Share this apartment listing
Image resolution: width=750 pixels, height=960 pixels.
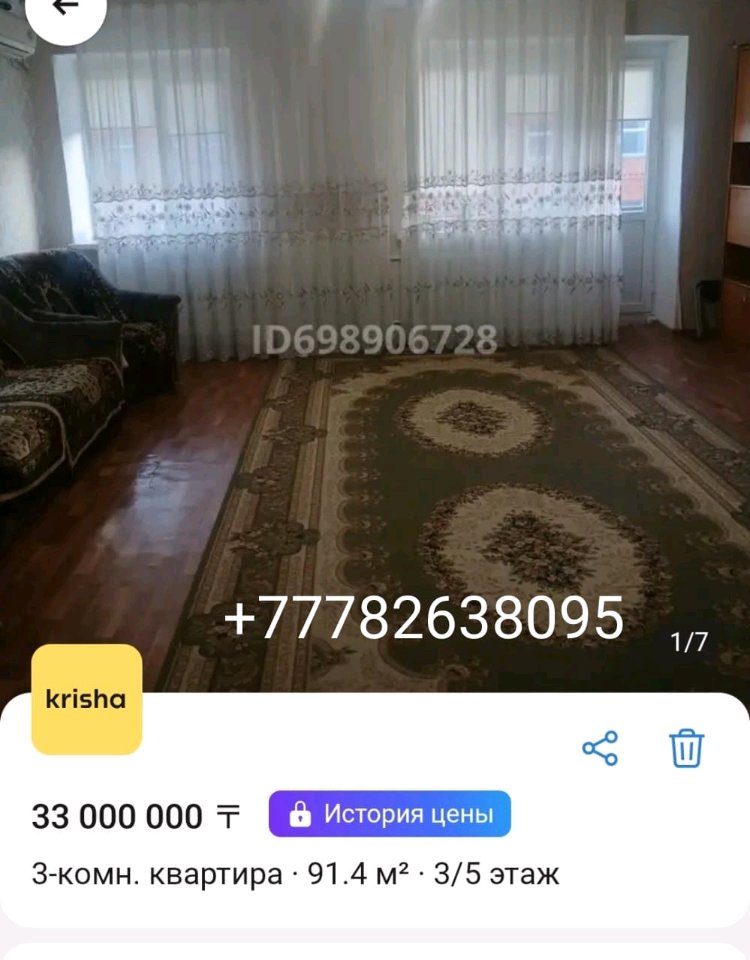coord(600,748)
